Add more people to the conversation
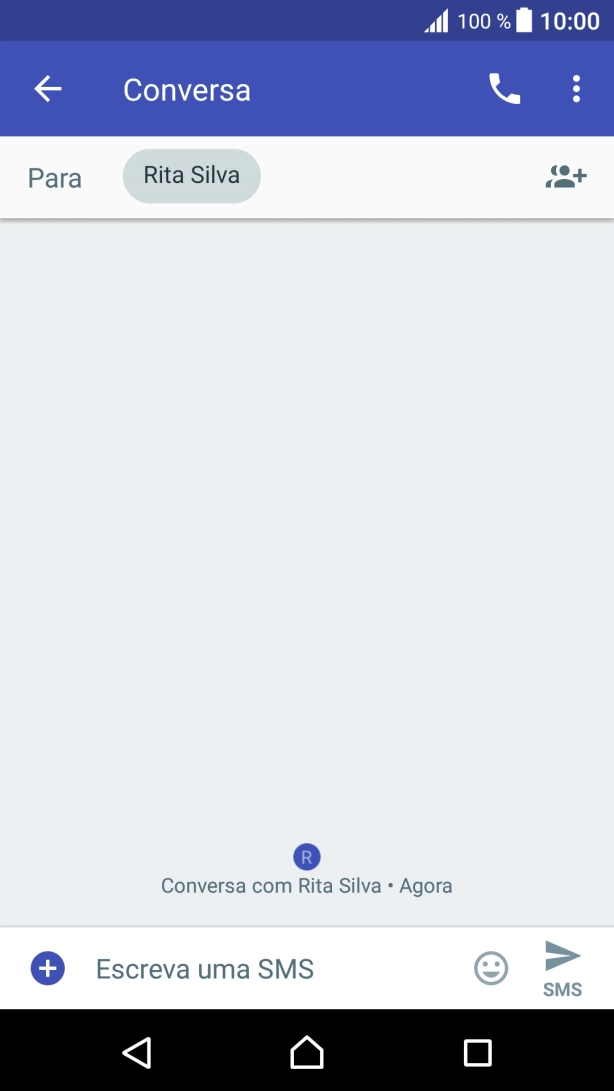This screenshot has width=614, height=1091. tap(566, 177)
